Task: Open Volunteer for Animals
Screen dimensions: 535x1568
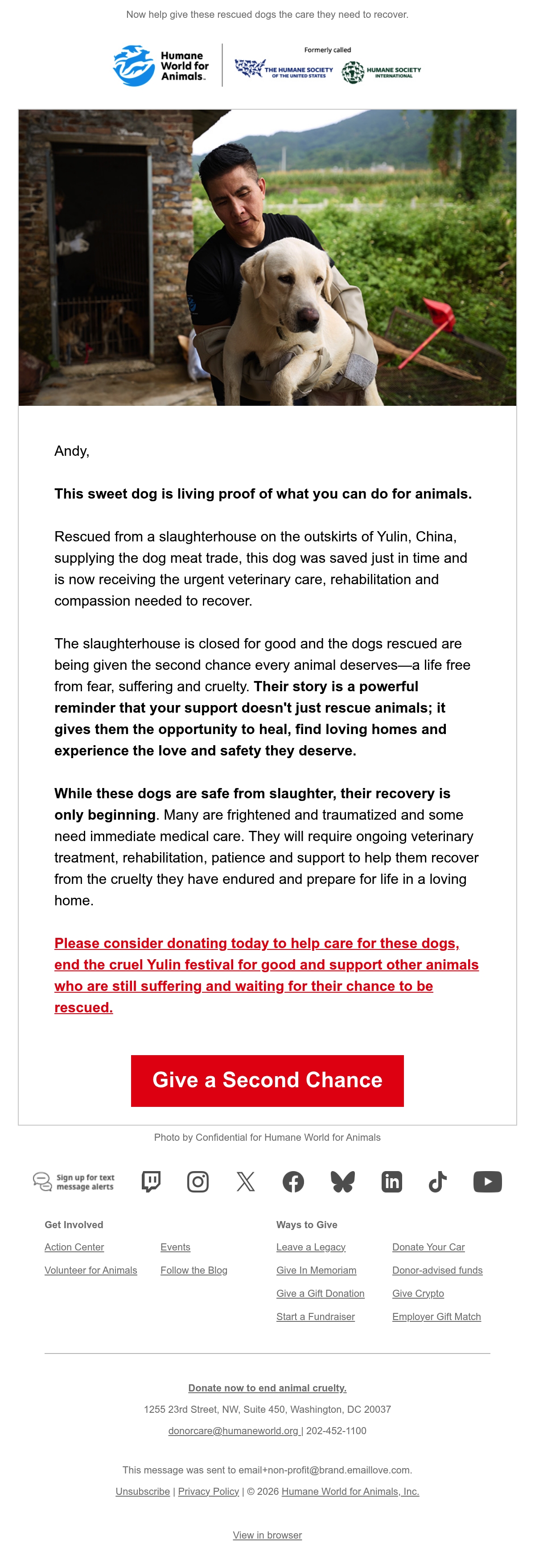Action: [91, 1271]
